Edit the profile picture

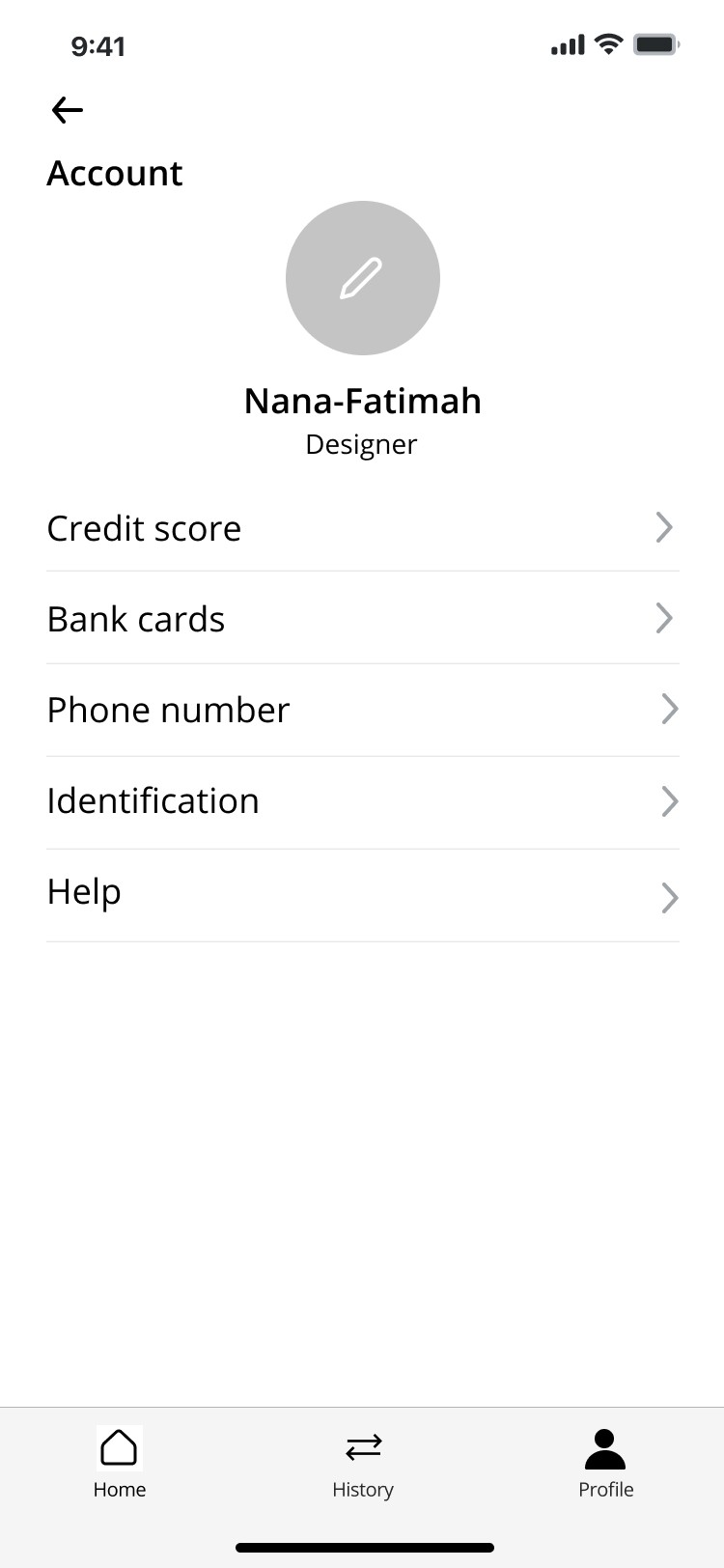pyautogui.click(x=363, y=278)
